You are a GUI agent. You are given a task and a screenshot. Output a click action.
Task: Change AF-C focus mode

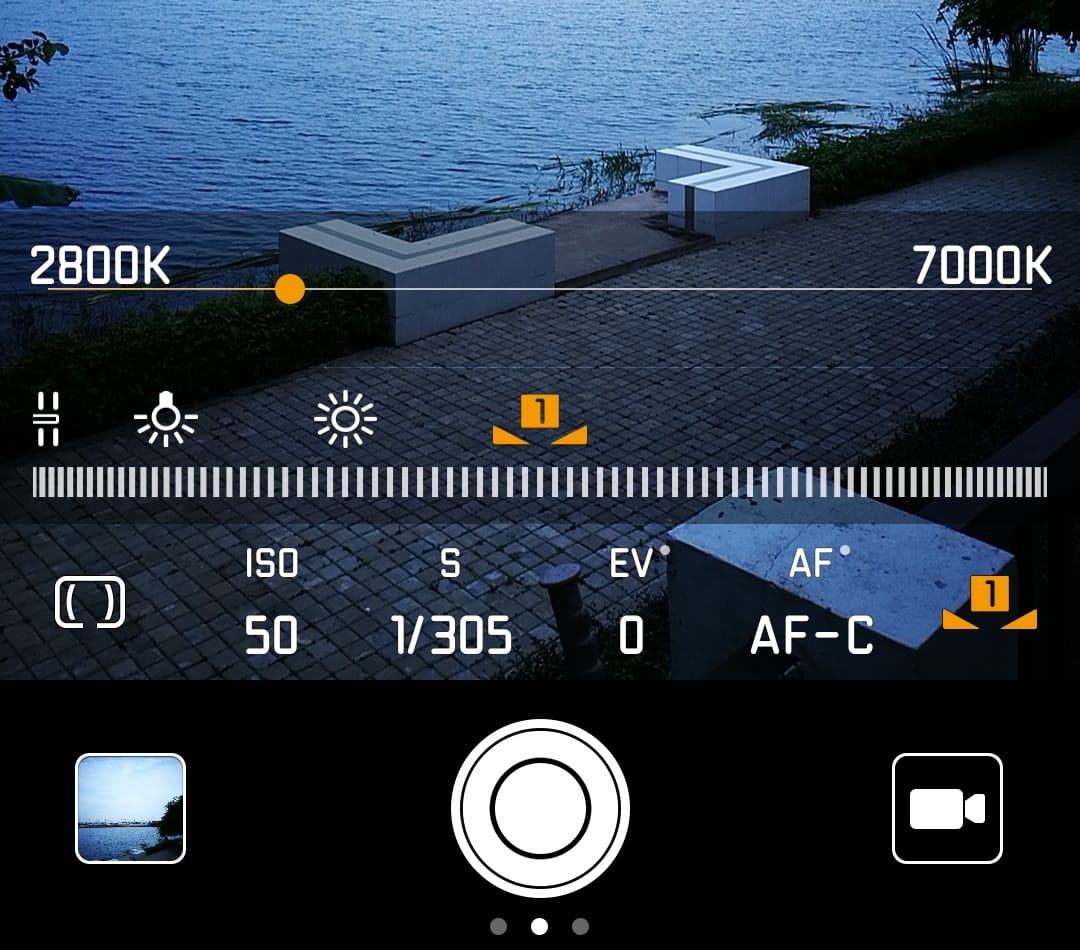click(812, 634)
